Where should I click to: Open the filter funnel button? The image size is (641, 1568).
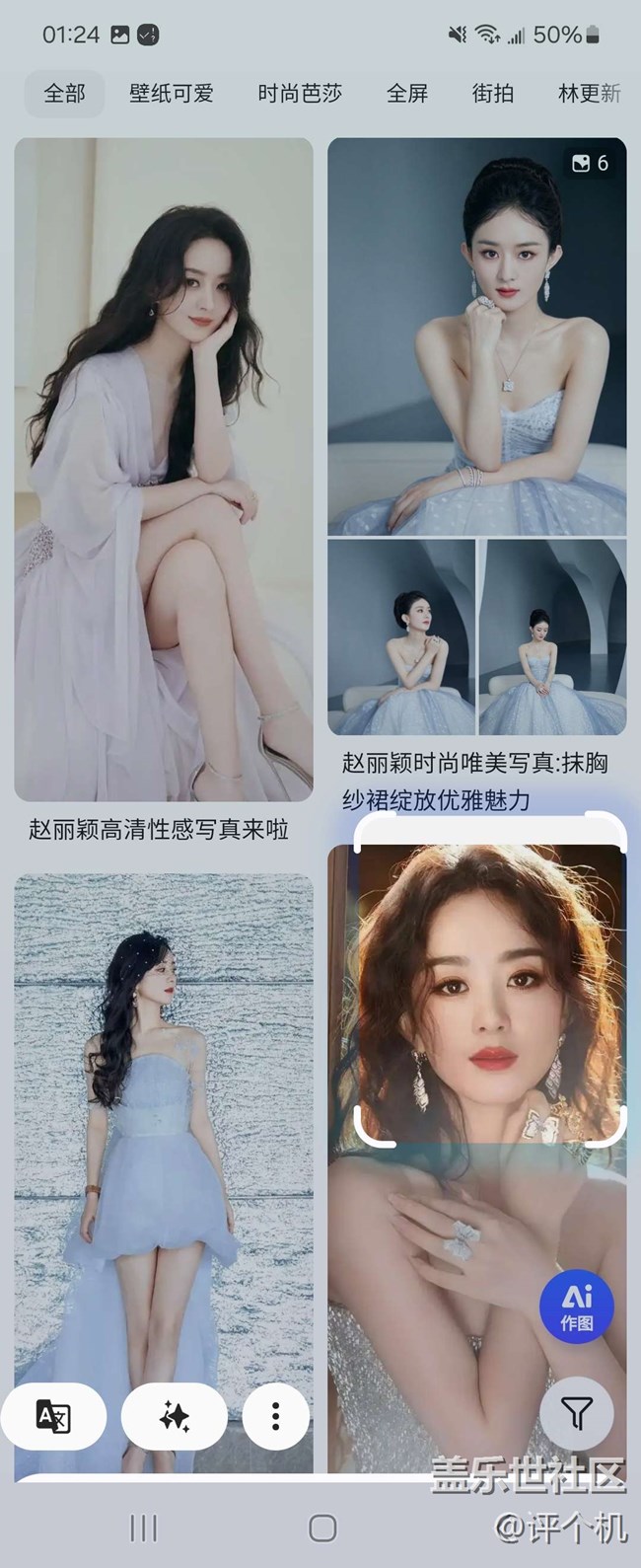(x=577, y=1415)
